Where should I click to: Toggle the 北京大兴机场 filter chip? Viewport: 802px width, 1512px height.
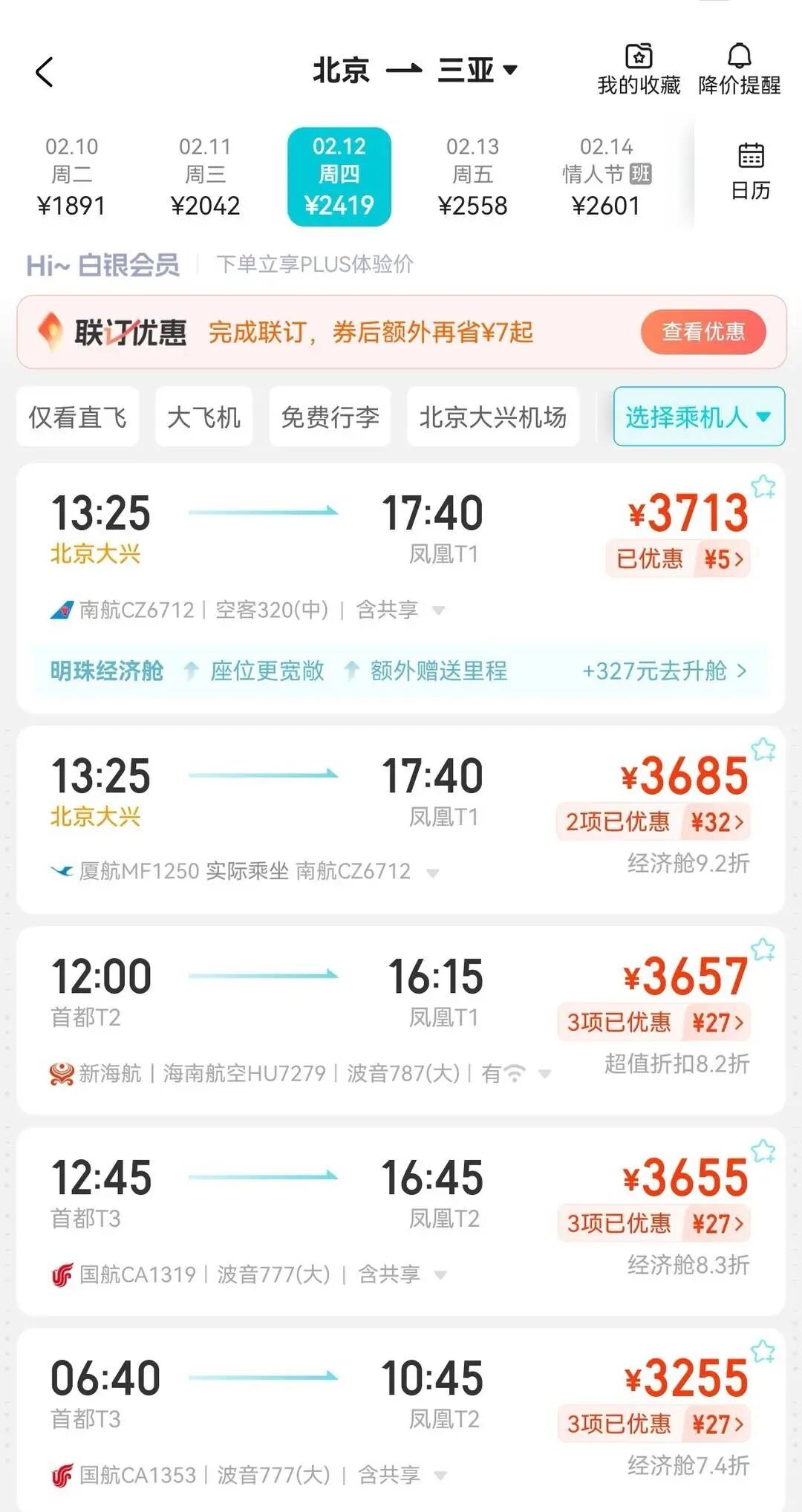492,417
